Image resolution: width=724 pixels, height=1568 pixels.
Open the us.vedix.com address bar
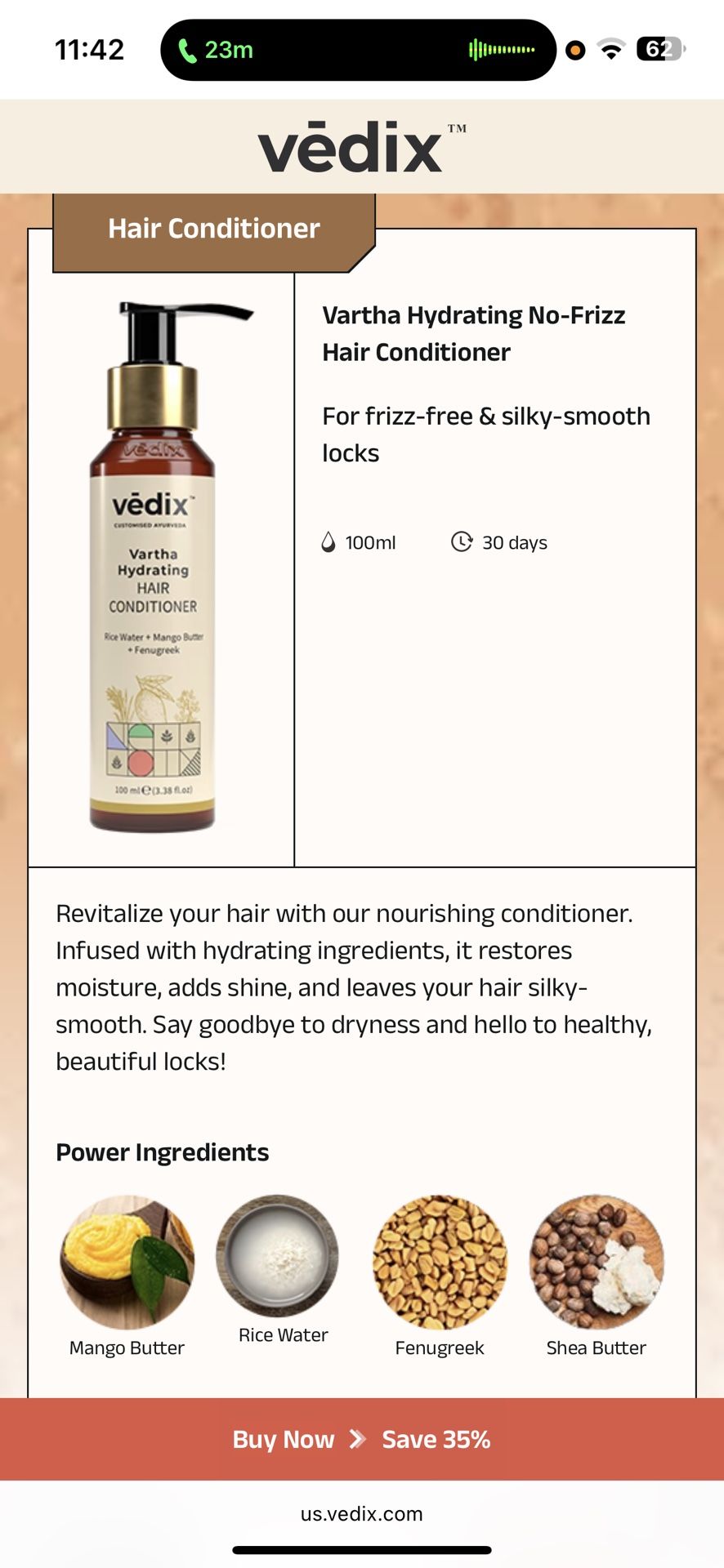(361, 1513)
